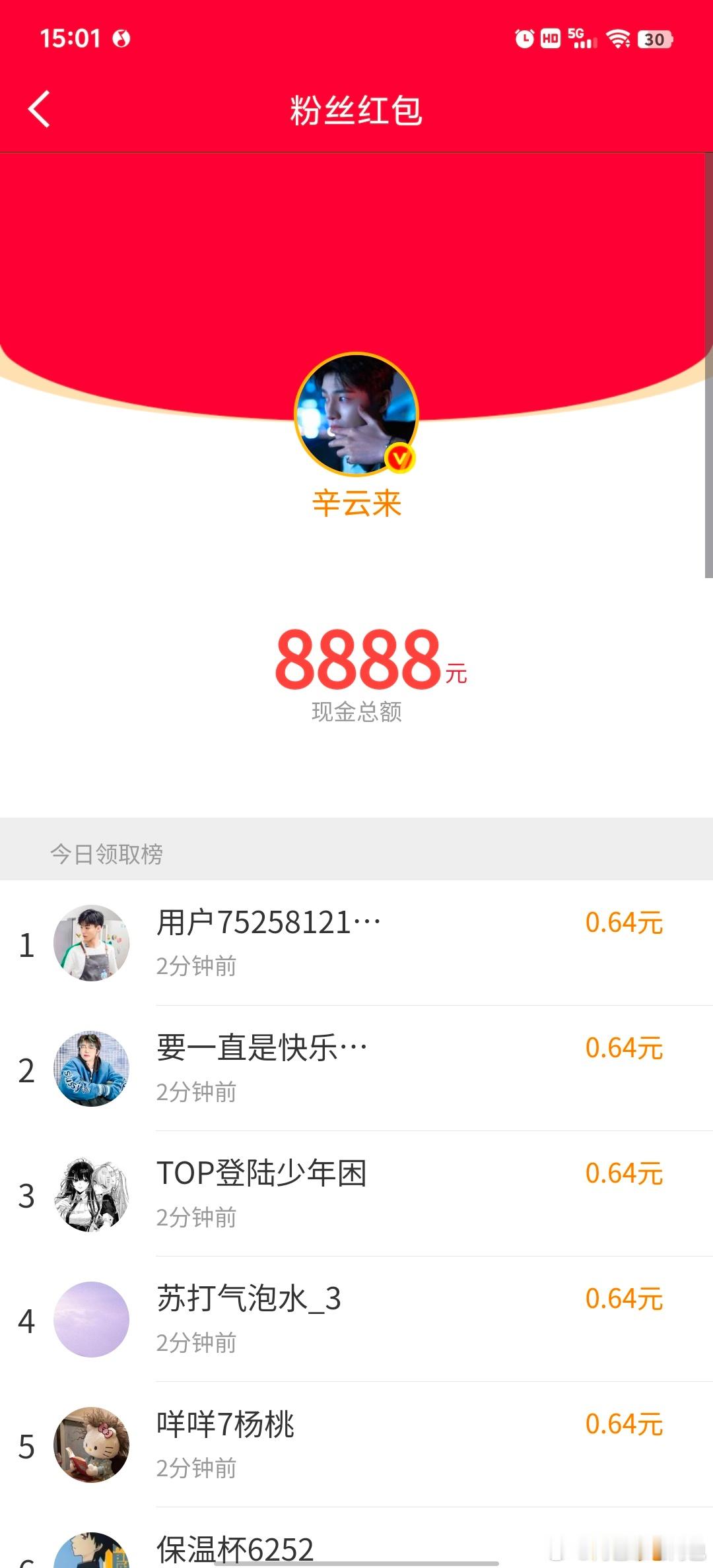Go back from the 粉丝红包 page
The height and width of the screenshot is (1568, 713).
click(40, 109)
